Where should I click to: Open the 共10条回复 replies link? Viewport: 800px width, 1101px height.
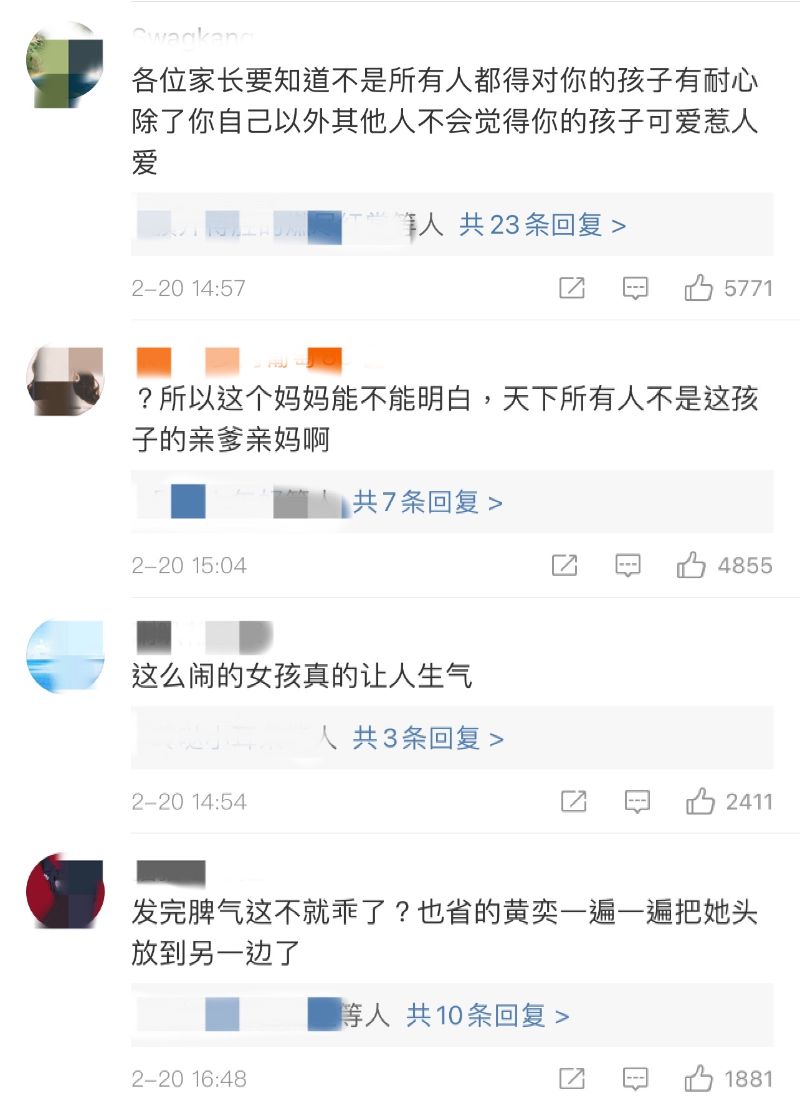pos(487,1017)
